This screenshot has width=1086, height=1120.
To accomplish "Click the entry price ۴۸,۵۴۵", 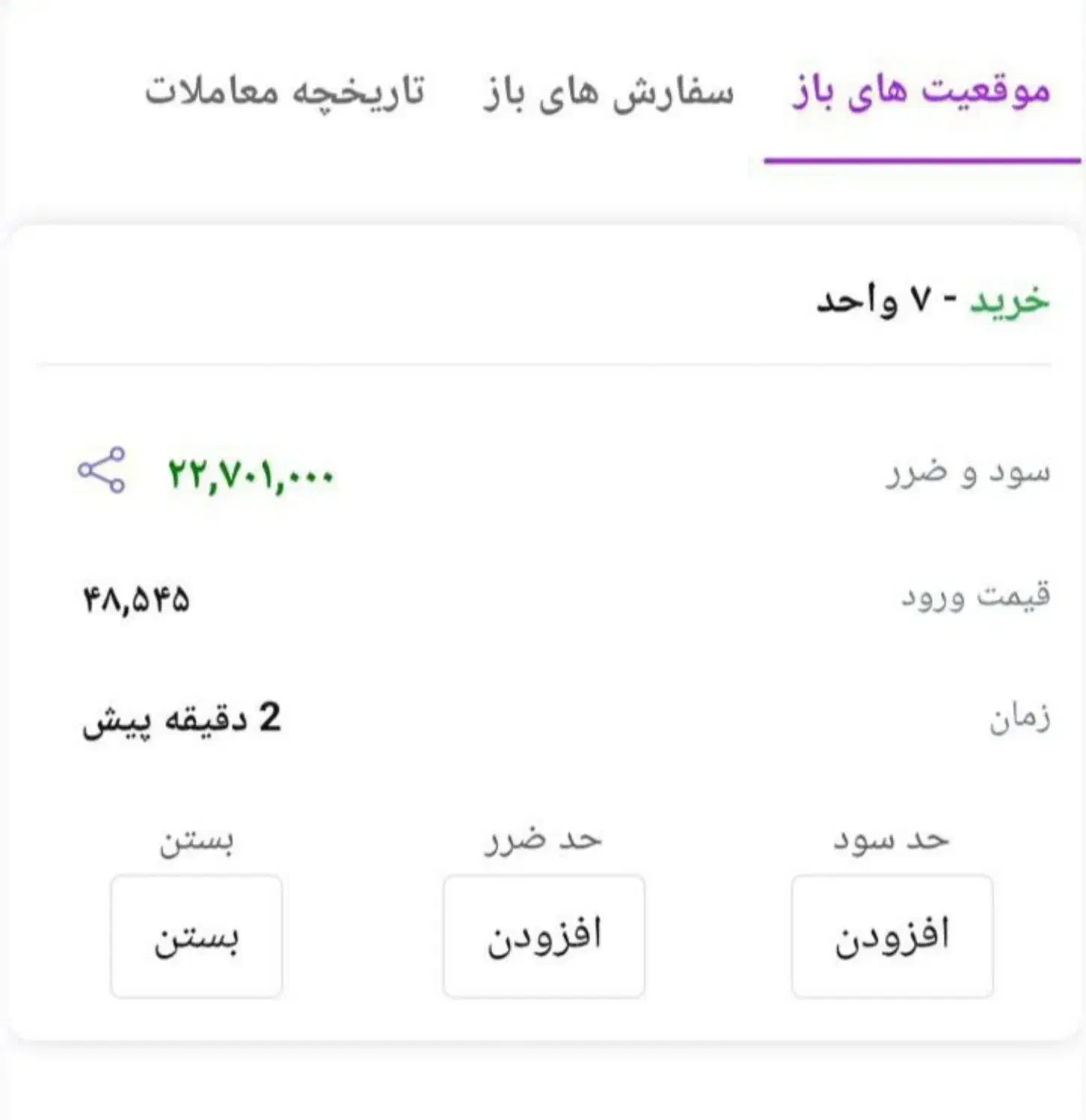I will pos(138,597).
